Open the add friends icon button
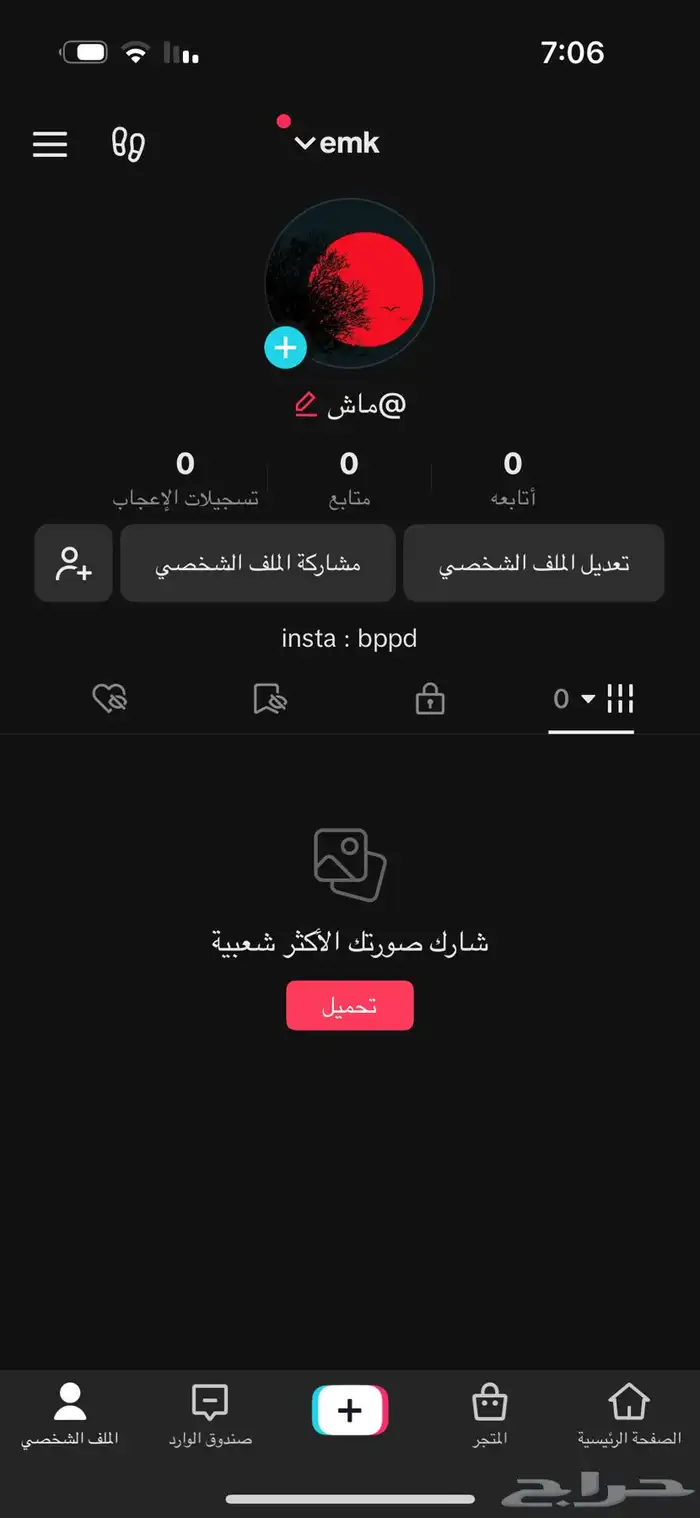This screenshot has width=700, height=1518. [73, 563]
